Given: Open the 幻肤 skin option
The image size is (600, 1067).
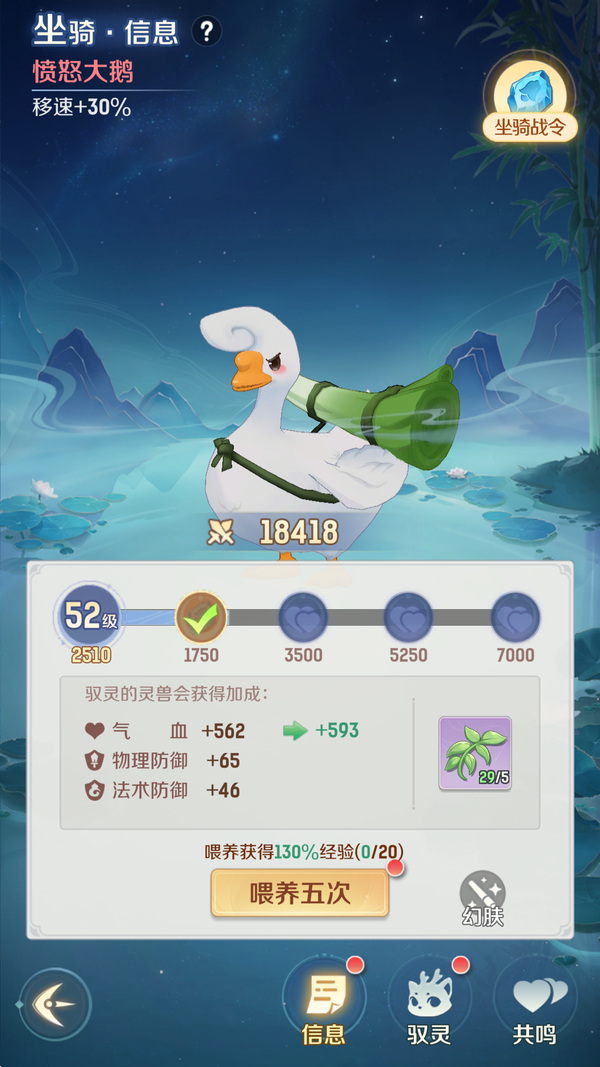Looking at the screenshot, I should pos(482,897).
